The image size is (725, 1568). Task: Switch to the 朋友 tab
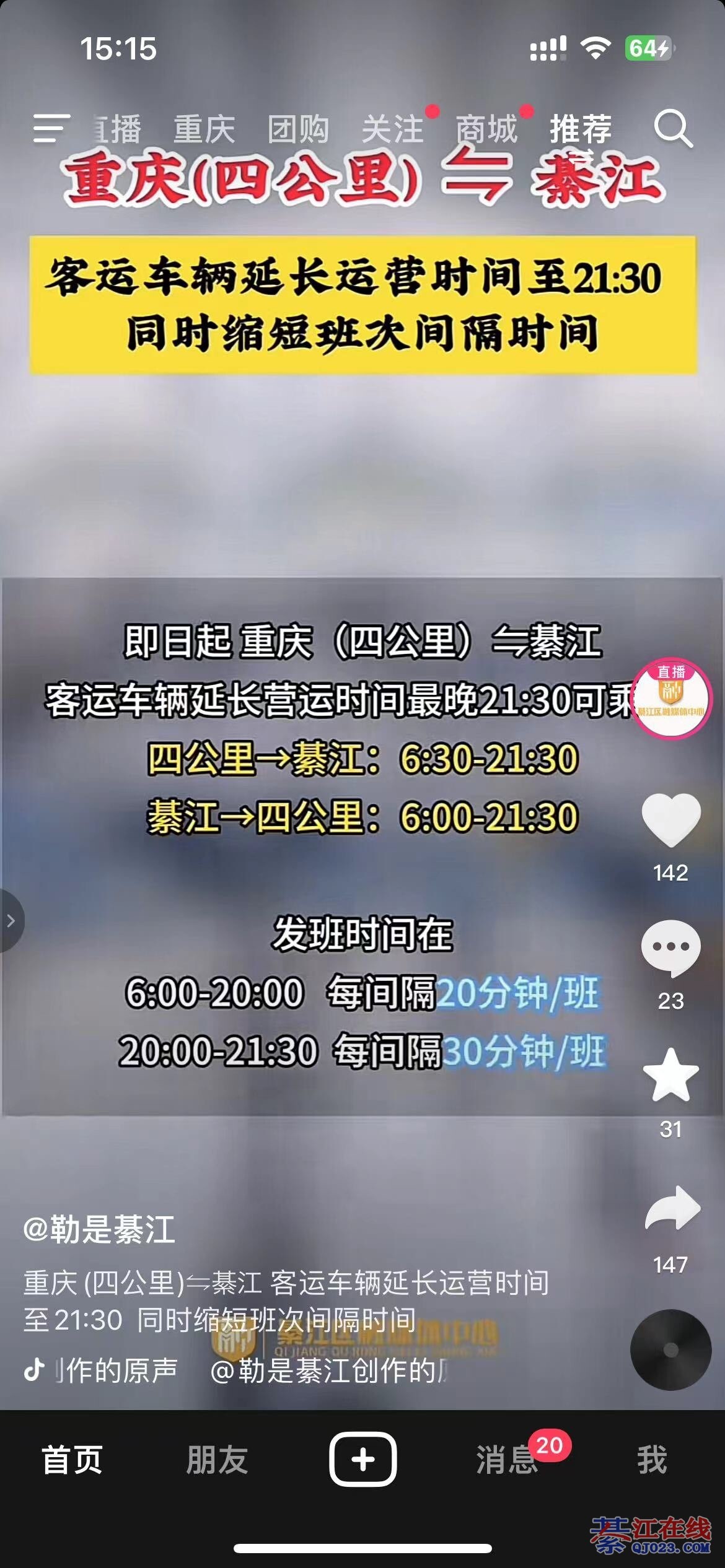click(217, 1460)
